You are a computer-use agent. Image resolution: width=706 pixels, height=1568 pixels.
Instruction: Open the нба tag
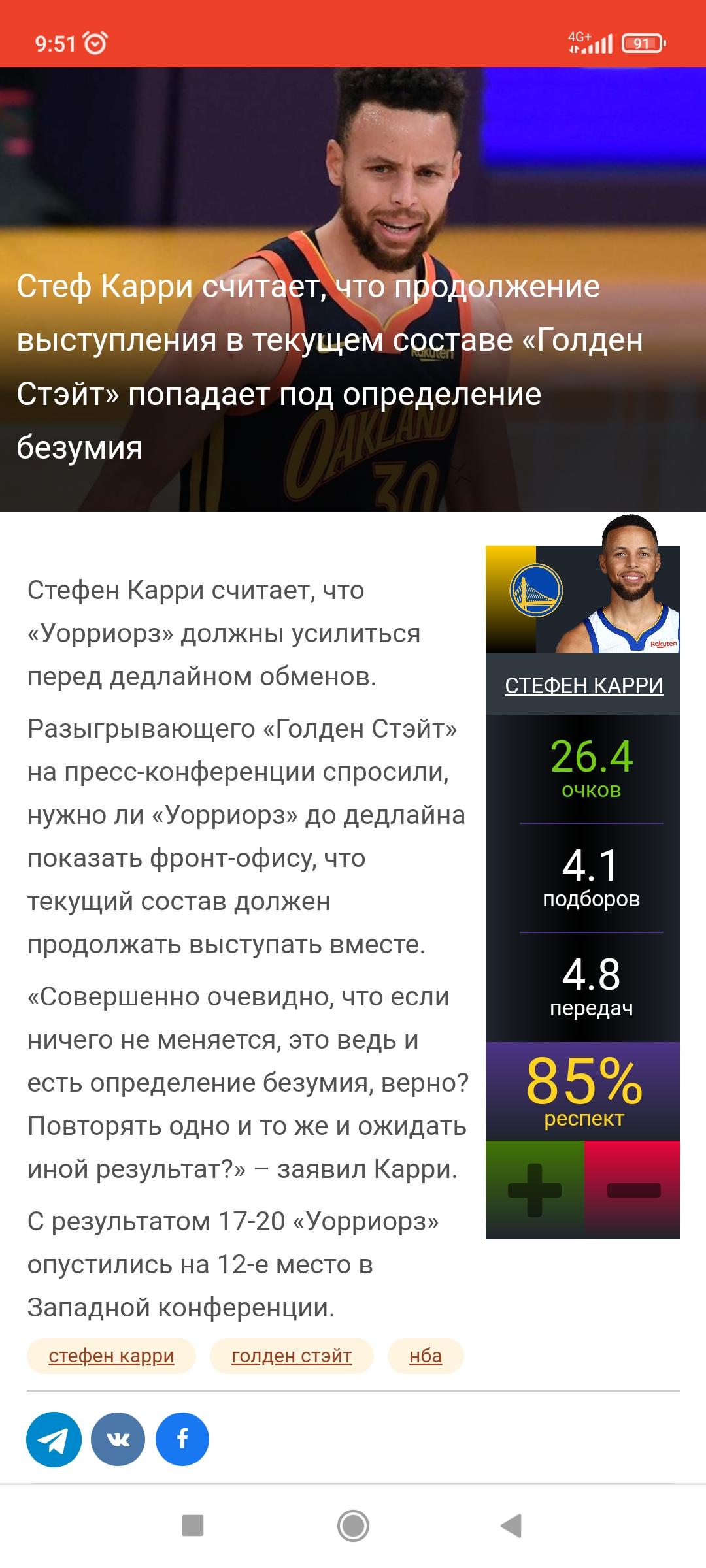point(426,1356)
